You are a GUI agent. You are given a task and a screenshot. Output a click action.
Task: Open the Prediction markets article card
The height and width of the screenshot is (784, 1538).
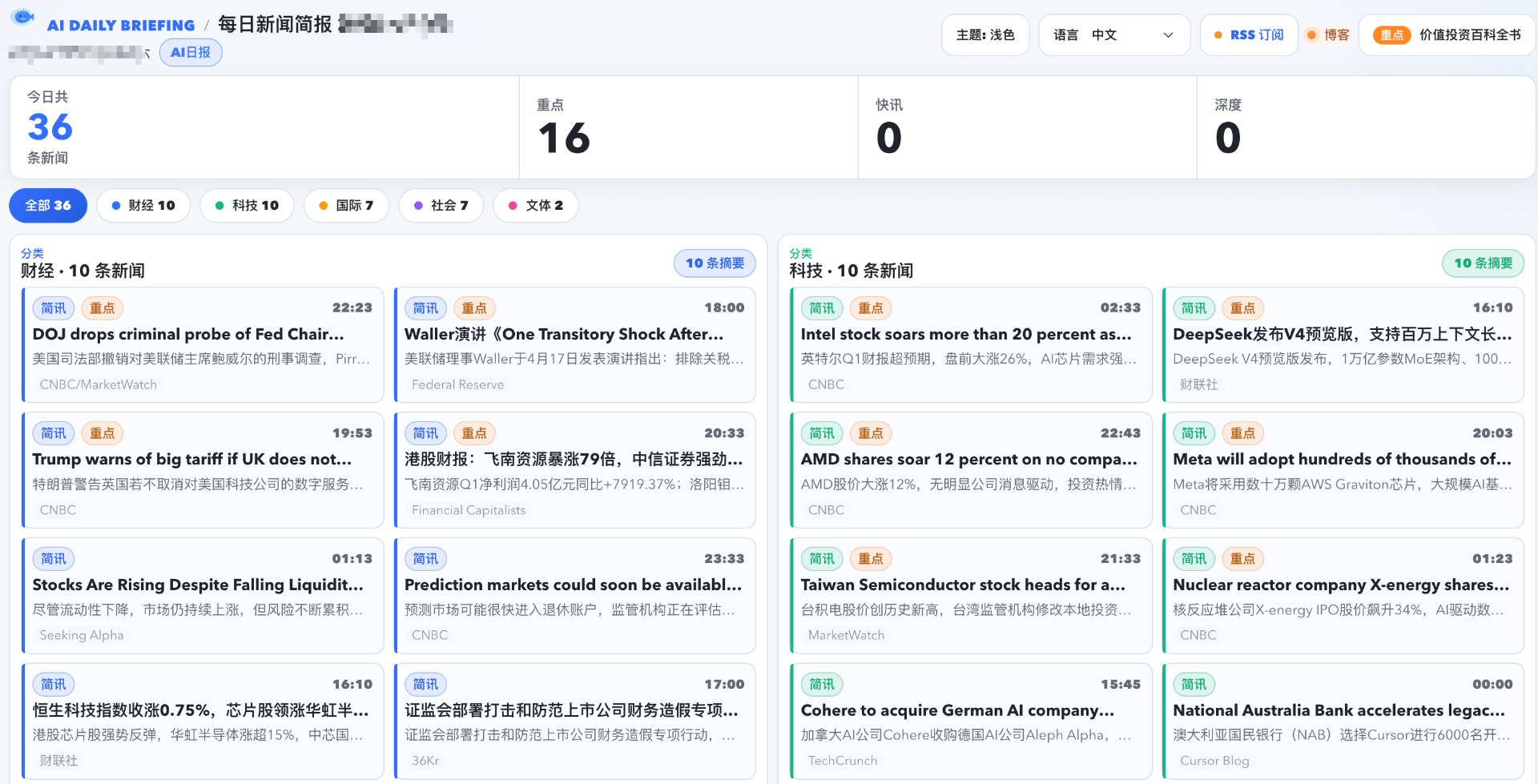pyautogui.click(x=574, y=585)
